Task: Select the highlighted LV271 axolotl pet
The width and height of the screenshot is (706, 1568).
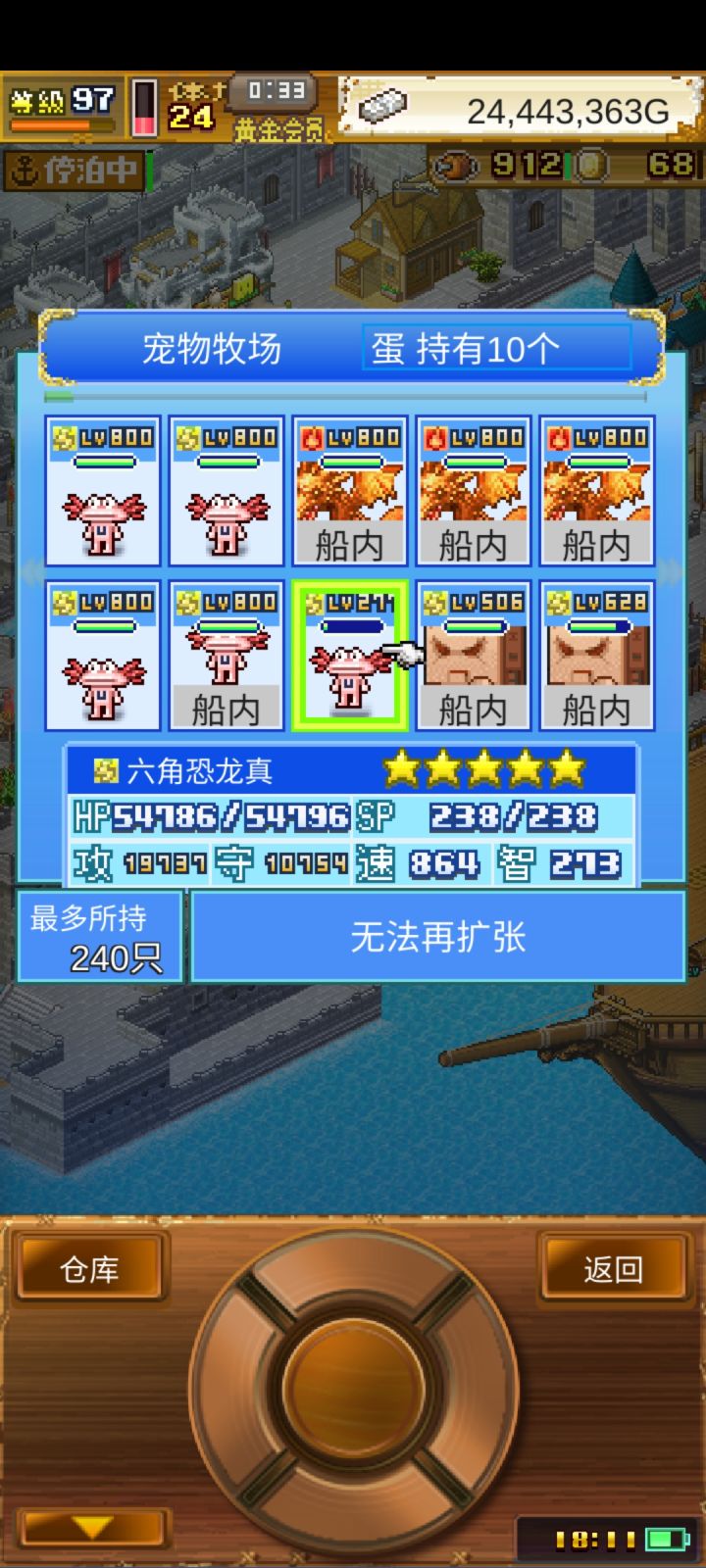Action: point(349,657)
